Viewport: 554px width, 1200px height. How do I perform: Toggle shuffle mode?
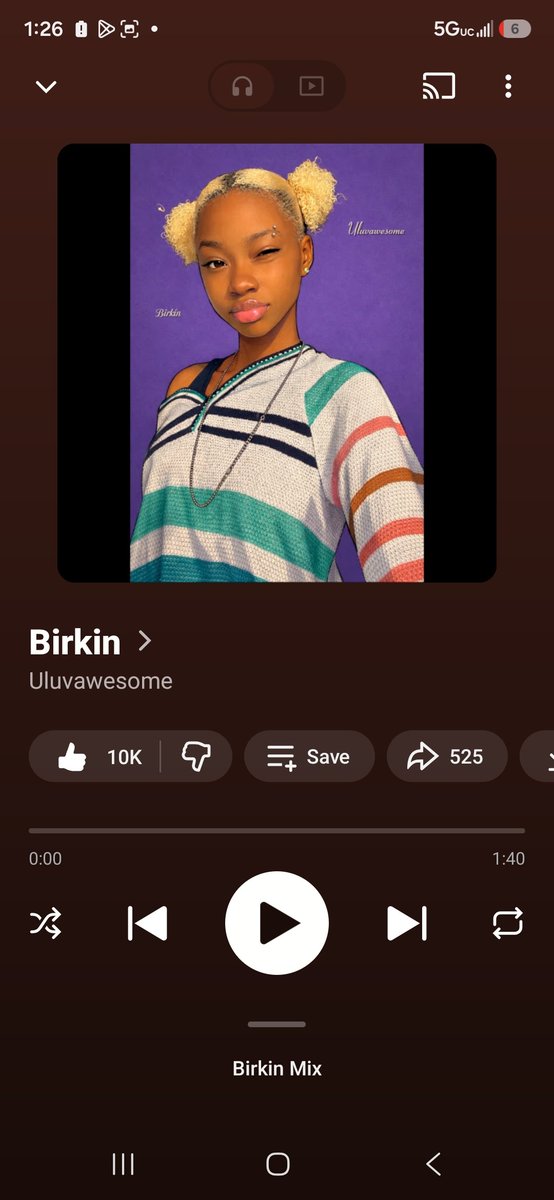(x=46, y=924)
